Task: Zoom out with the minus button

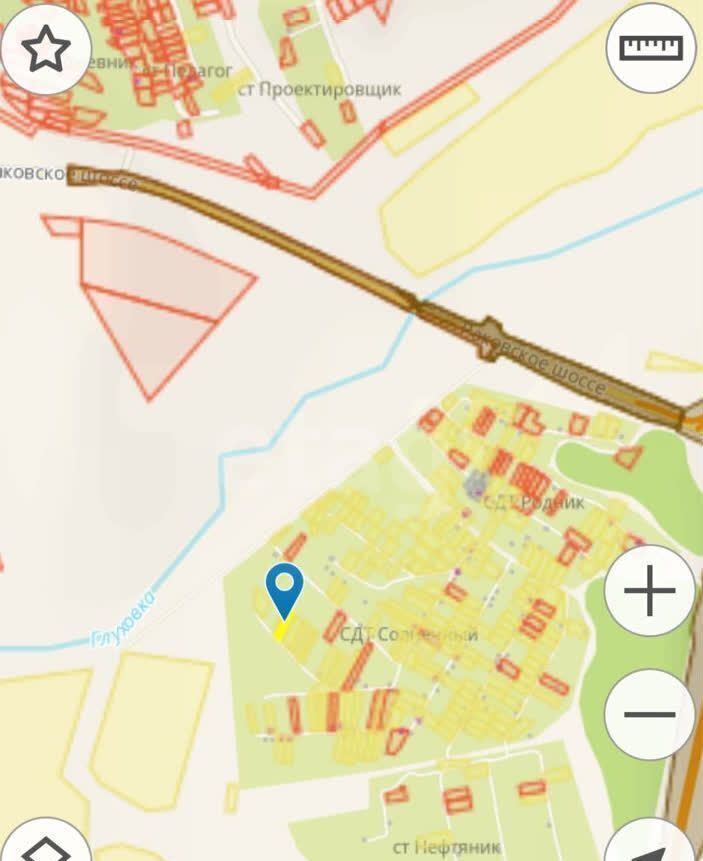Action: coord(650,714)
